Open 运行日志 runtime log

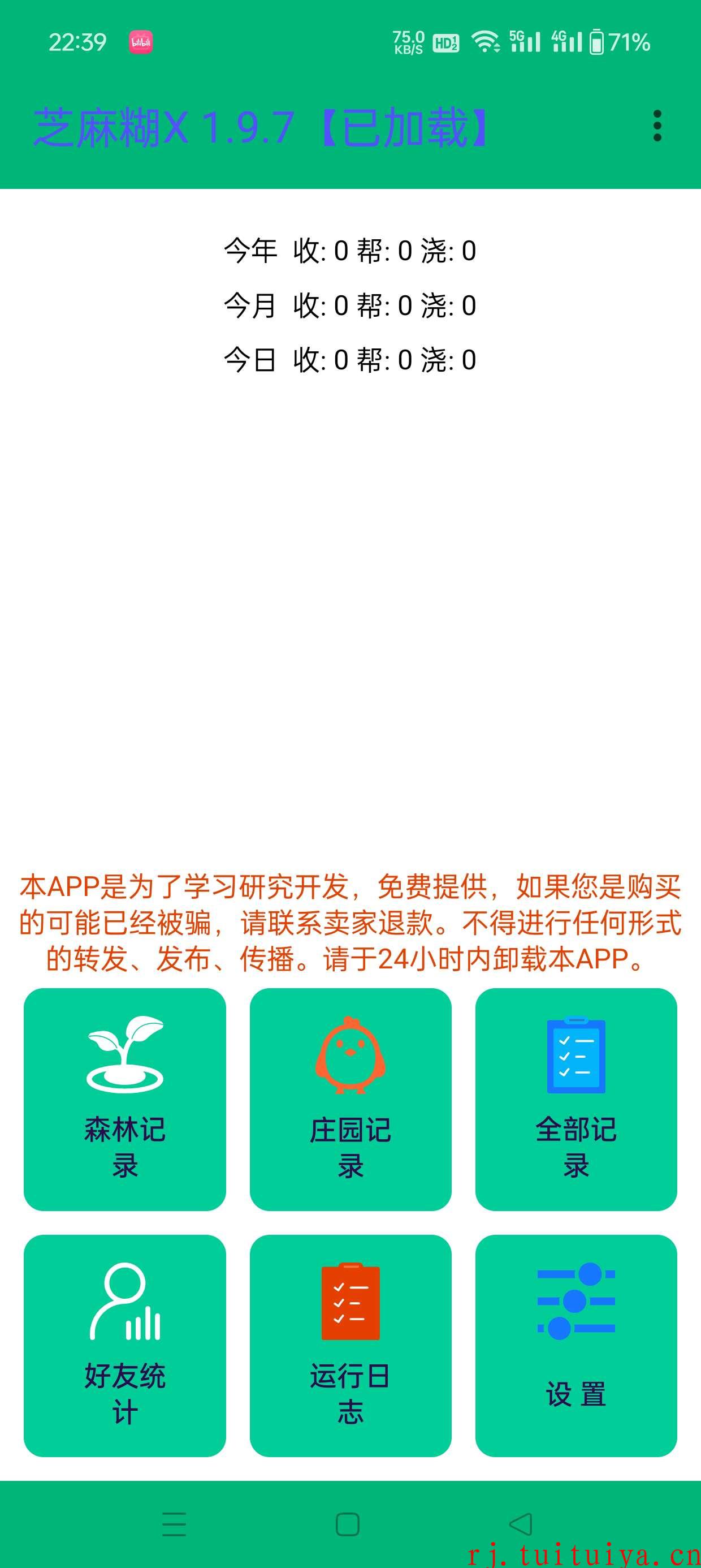350,1345
